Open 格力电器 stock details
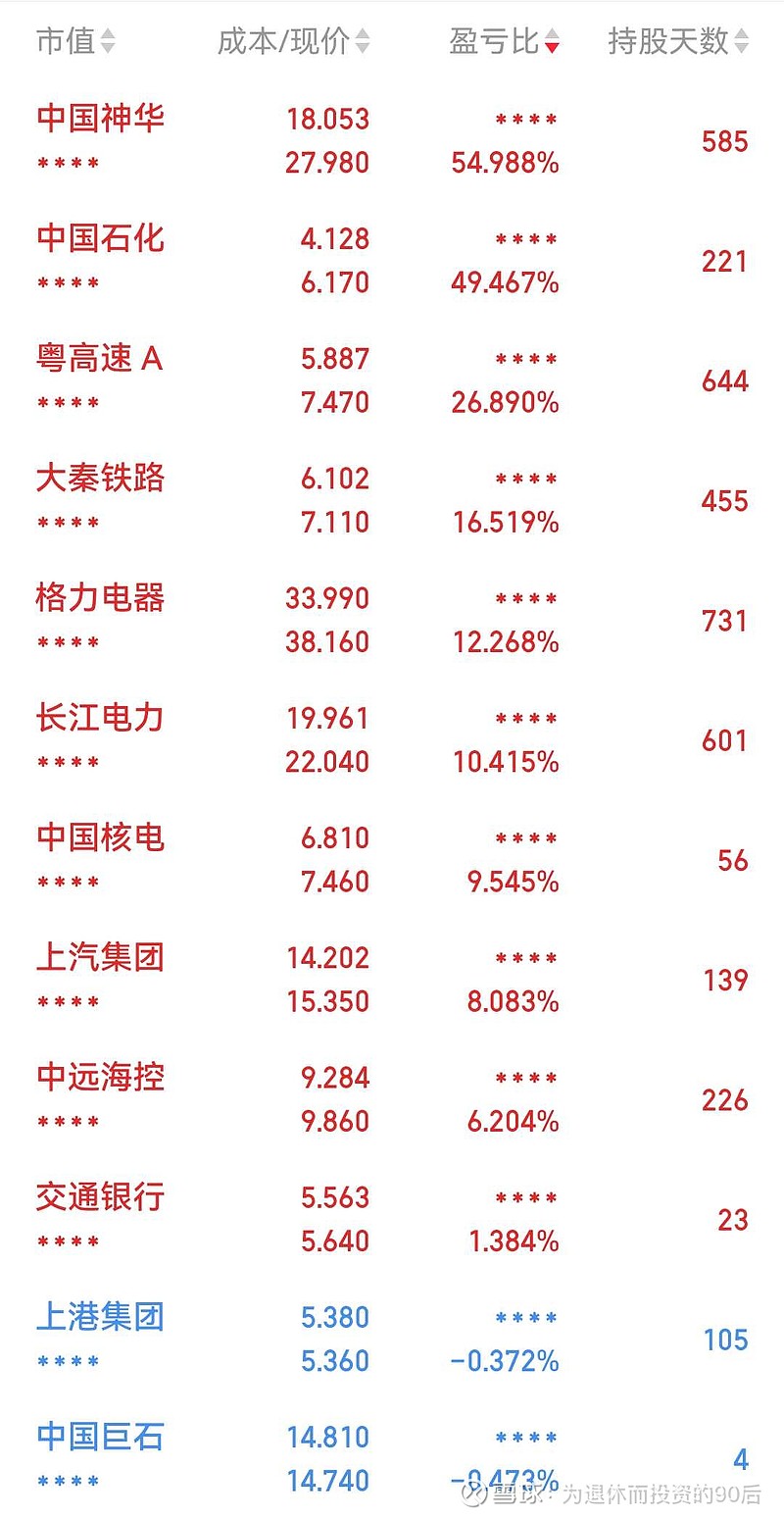The width and height of the screenshot is (784, 1518). 392,620
